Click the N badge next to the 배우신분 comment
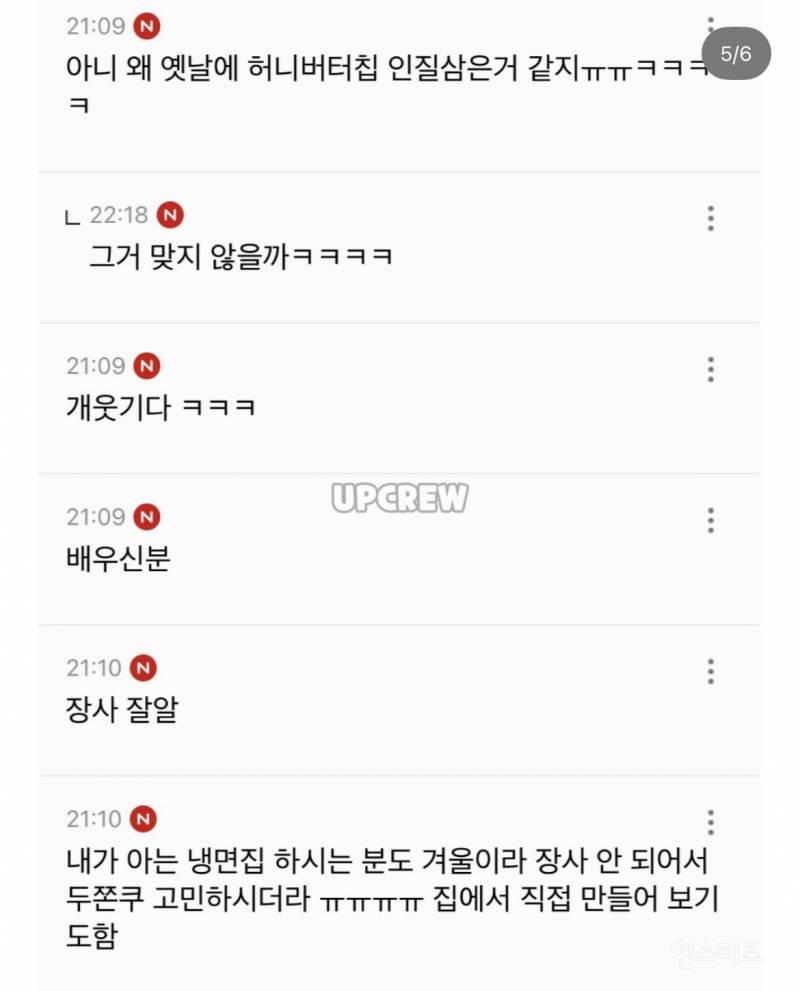 point(148,517)
